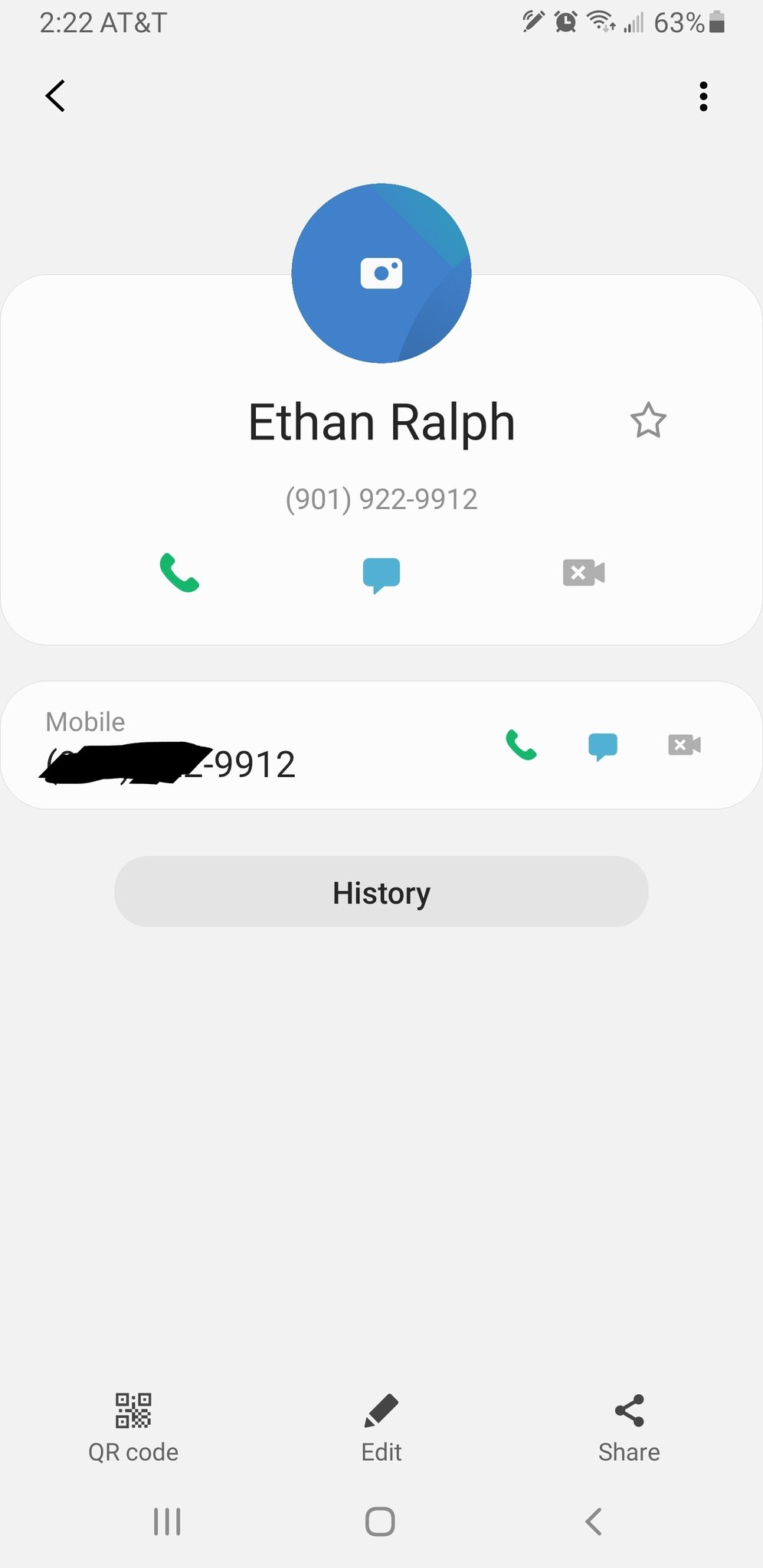Call the Mobile number using small phone icon
Screen dimensions: 763x1568
click(x=521, y=745)
